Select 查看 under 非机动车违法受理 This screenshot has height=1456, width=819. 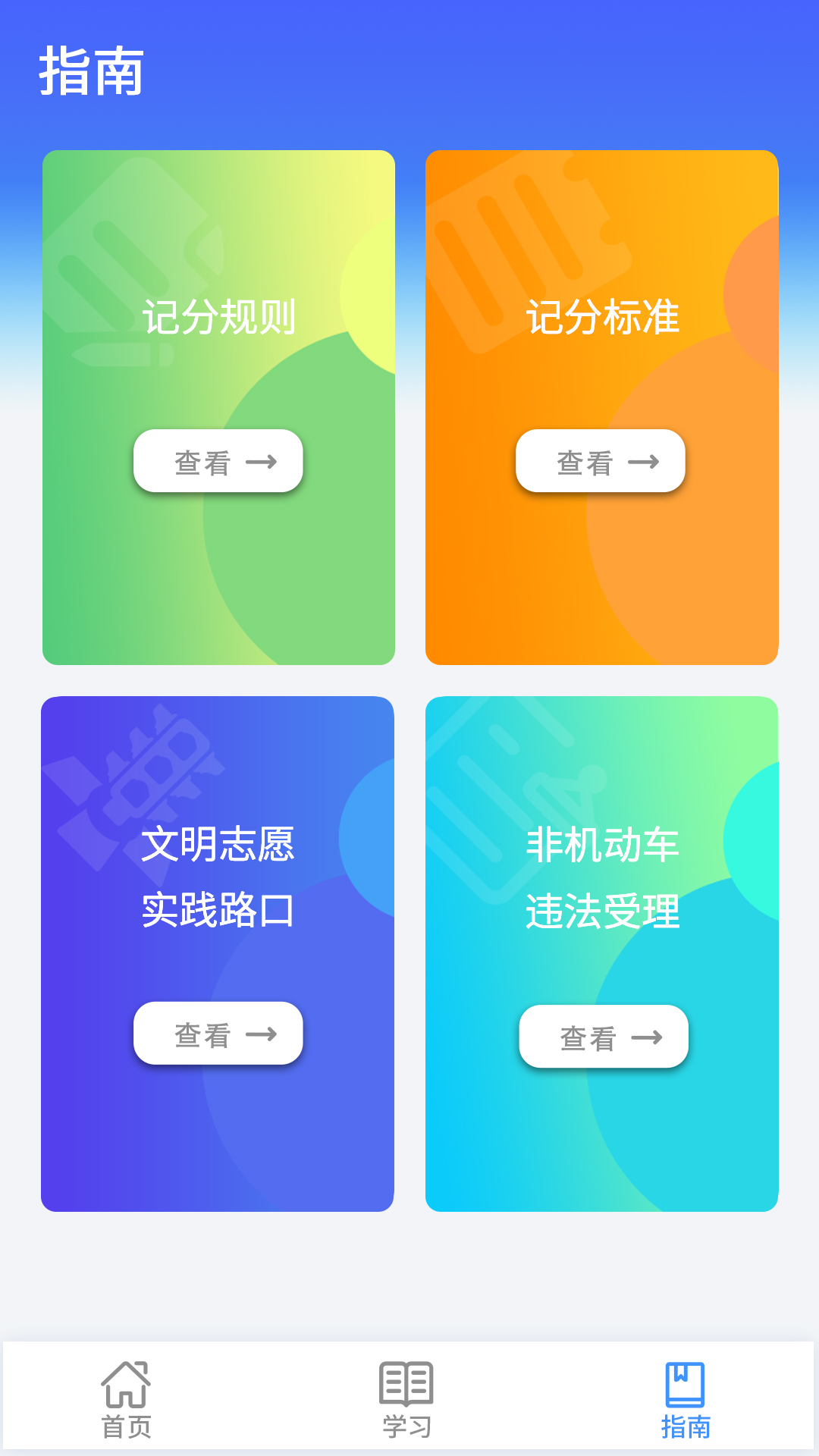[x=604, y=1037]
